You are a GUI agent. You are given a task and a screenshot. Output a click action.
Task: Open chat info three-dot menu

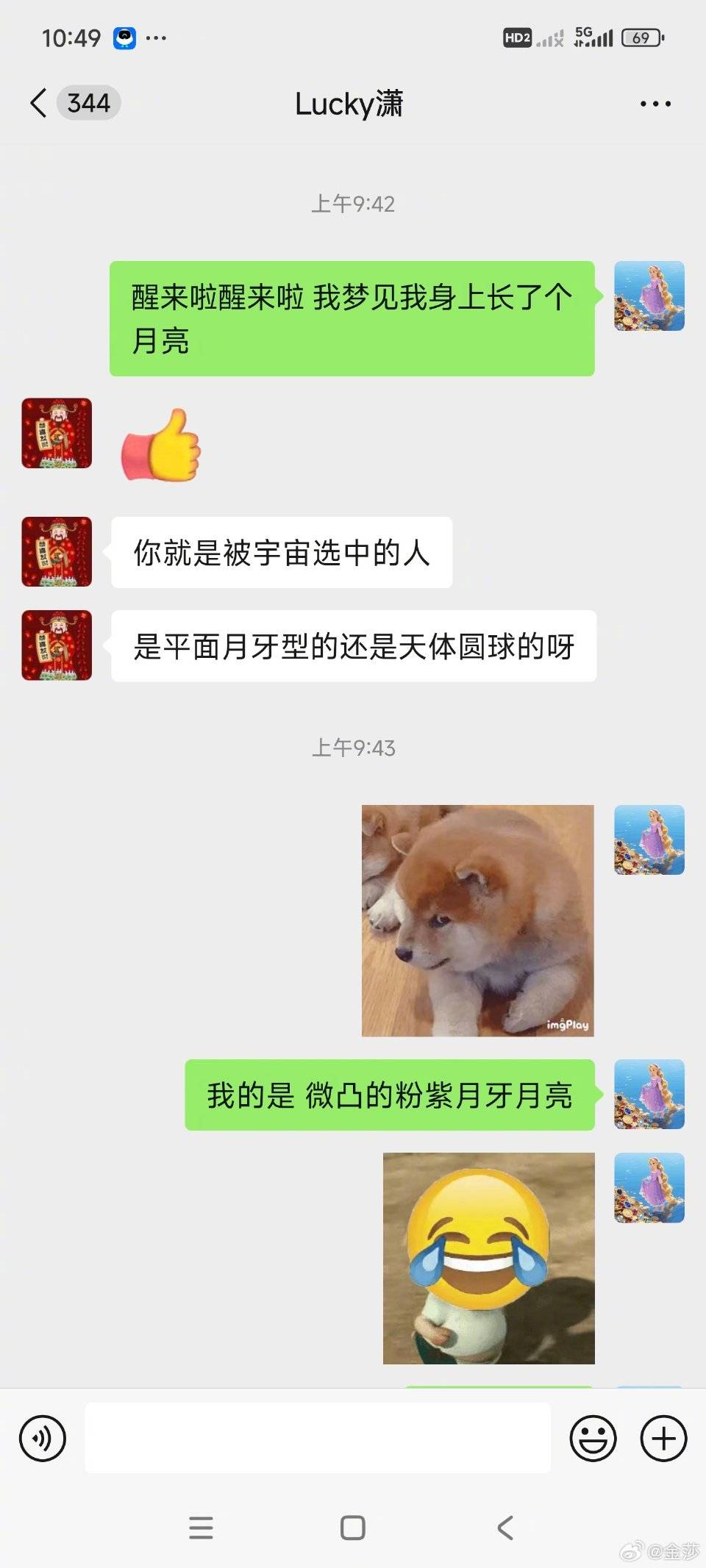pyautogui.click(x=655, y=104)
